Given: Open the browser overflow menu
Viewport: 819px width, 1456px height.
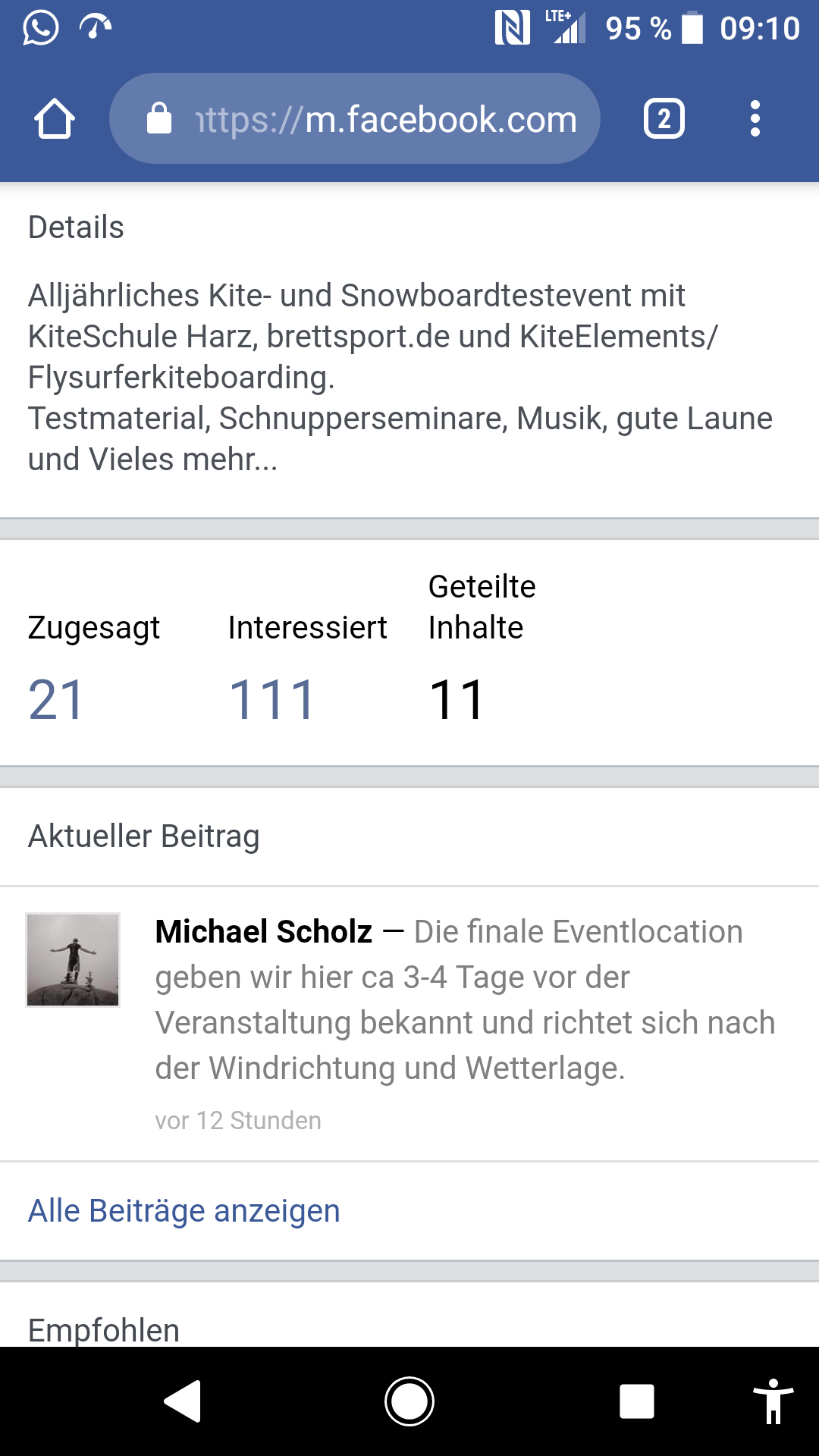Looking at the screenshot, I should [755, 119].
